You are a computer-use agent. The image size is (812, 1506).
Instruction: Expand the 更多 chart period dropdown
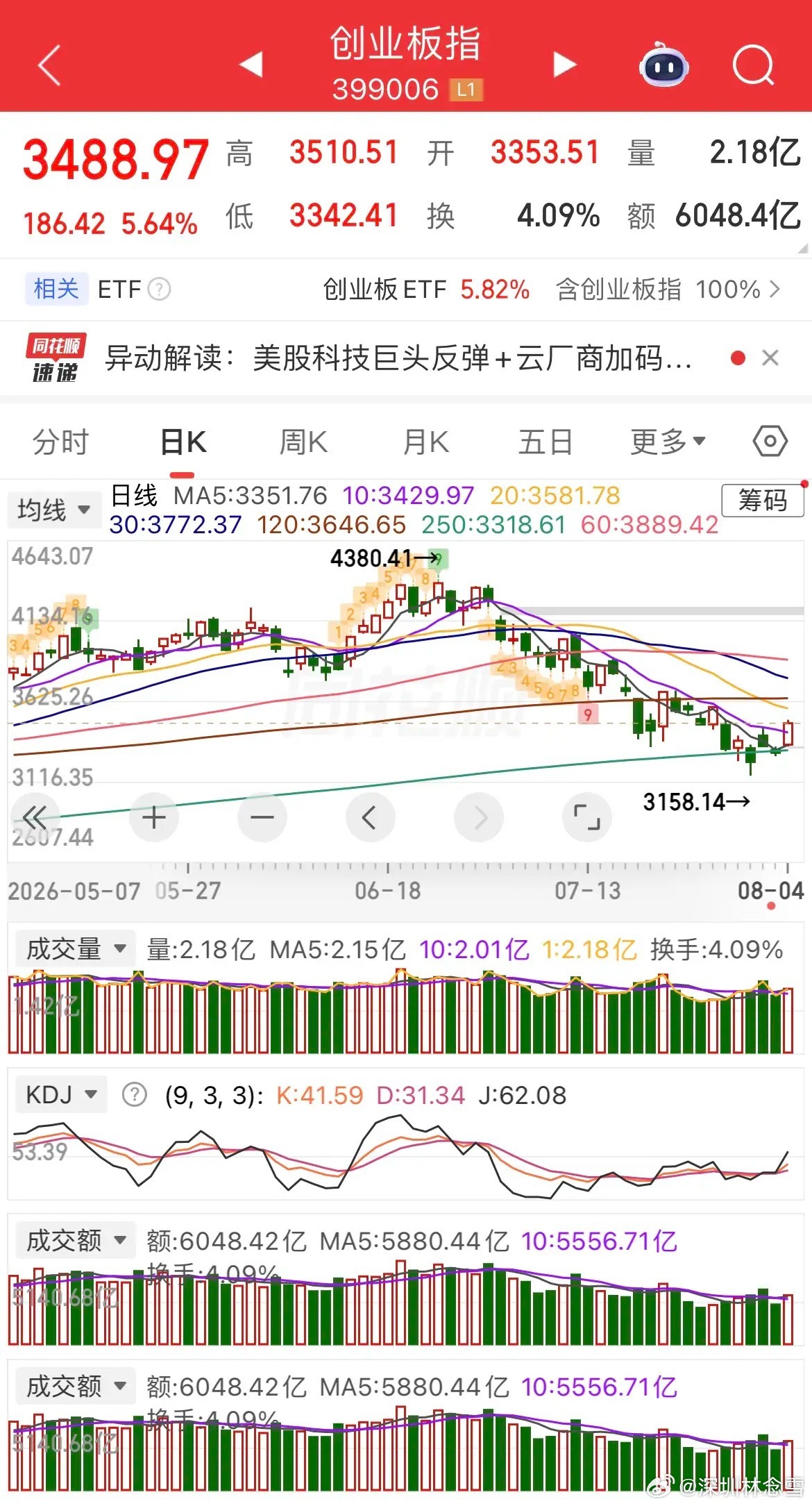(668, 442)
